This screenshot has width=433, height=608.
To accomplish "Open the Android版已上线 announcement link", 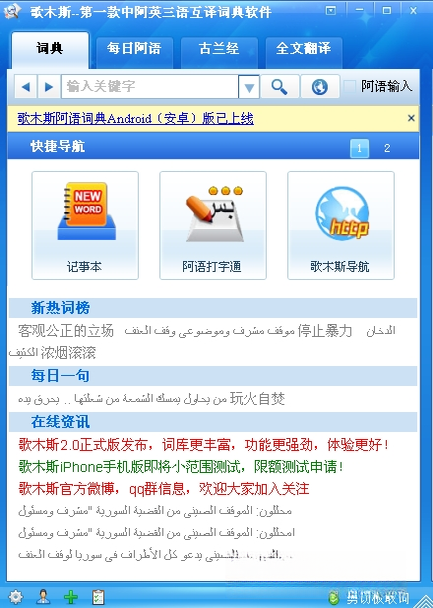I will [136, 118].
